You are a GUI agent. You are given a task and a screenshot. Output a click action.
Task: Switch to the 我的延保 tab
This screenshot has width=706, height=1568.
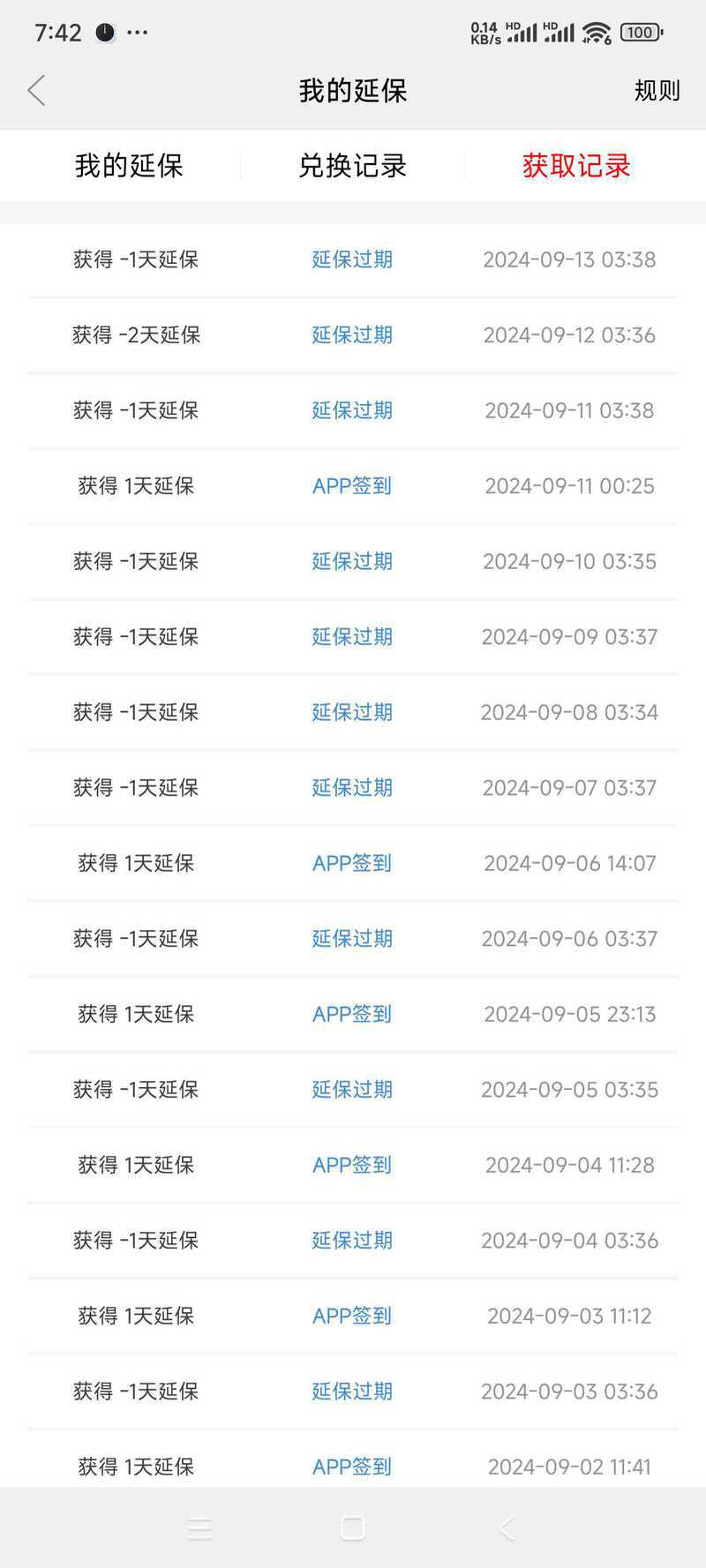(129, 166)
